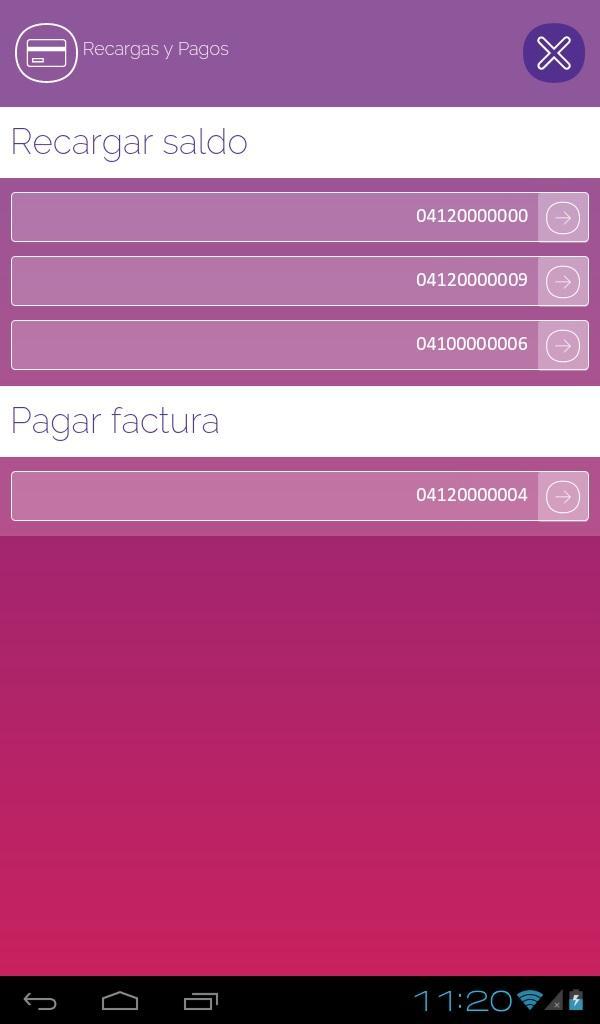
Task: Go back using the system back button
Action: (40, 1001)
